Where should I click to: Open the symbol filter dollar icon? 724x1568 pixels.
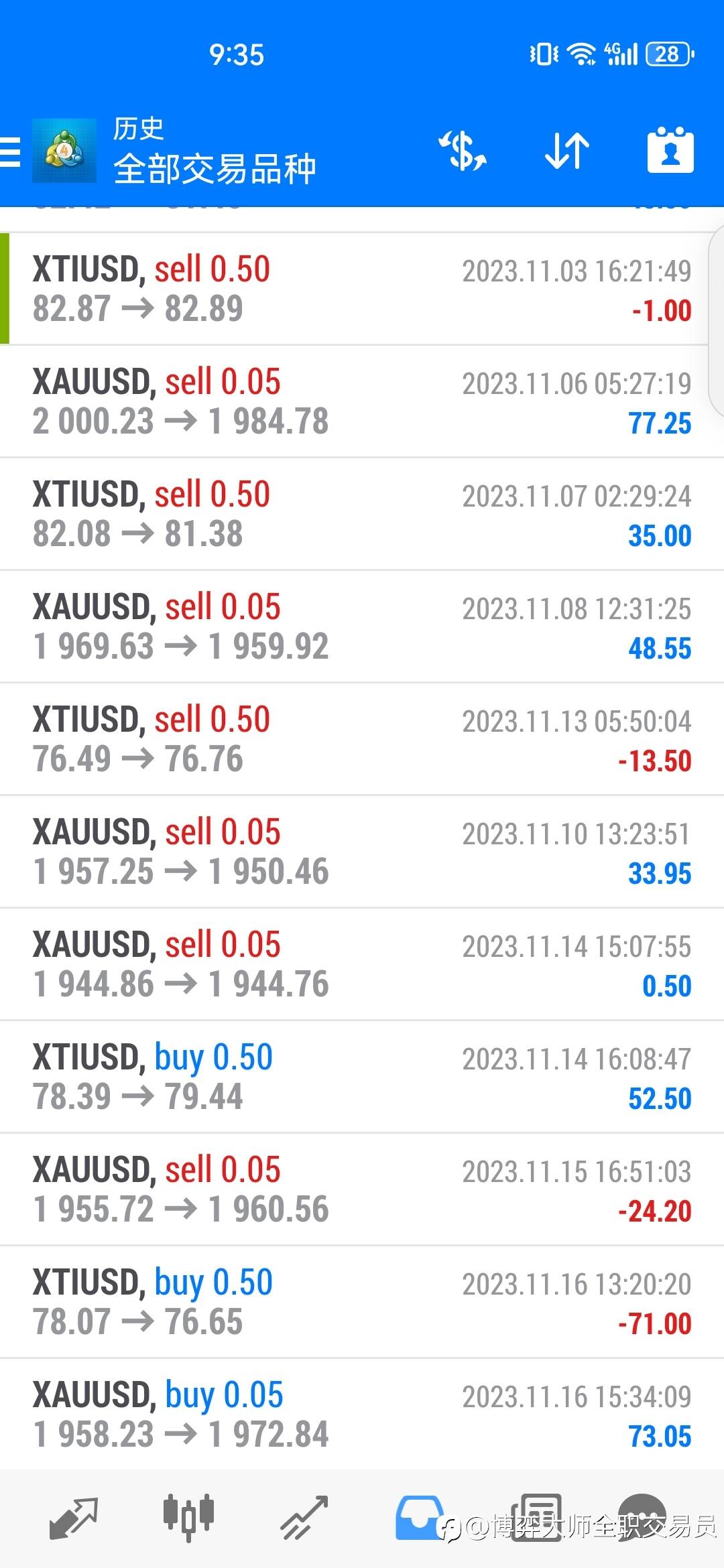point(463,151)
